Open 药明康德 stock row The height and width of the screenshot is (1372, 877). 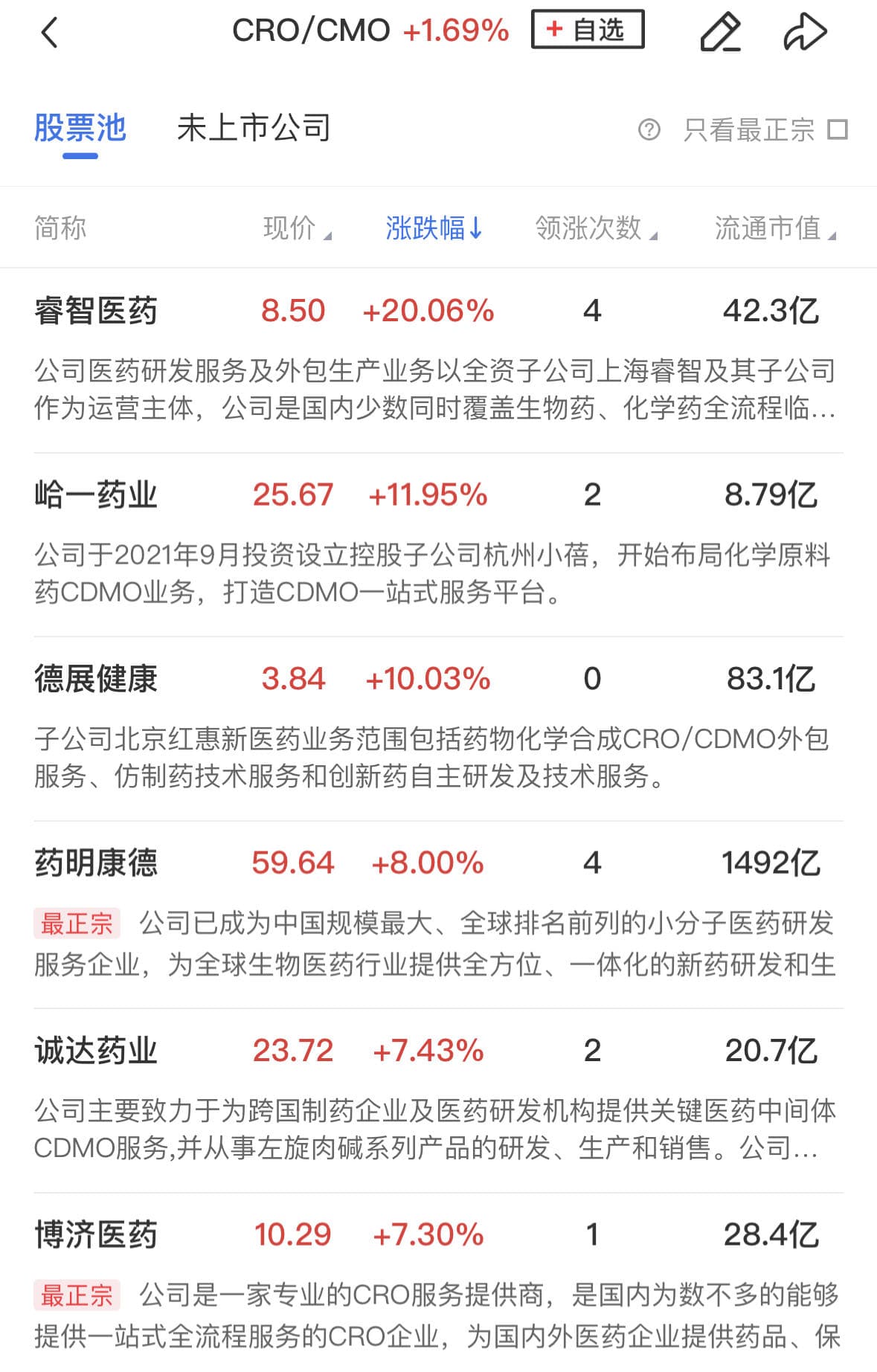click(x=96, y=863)
